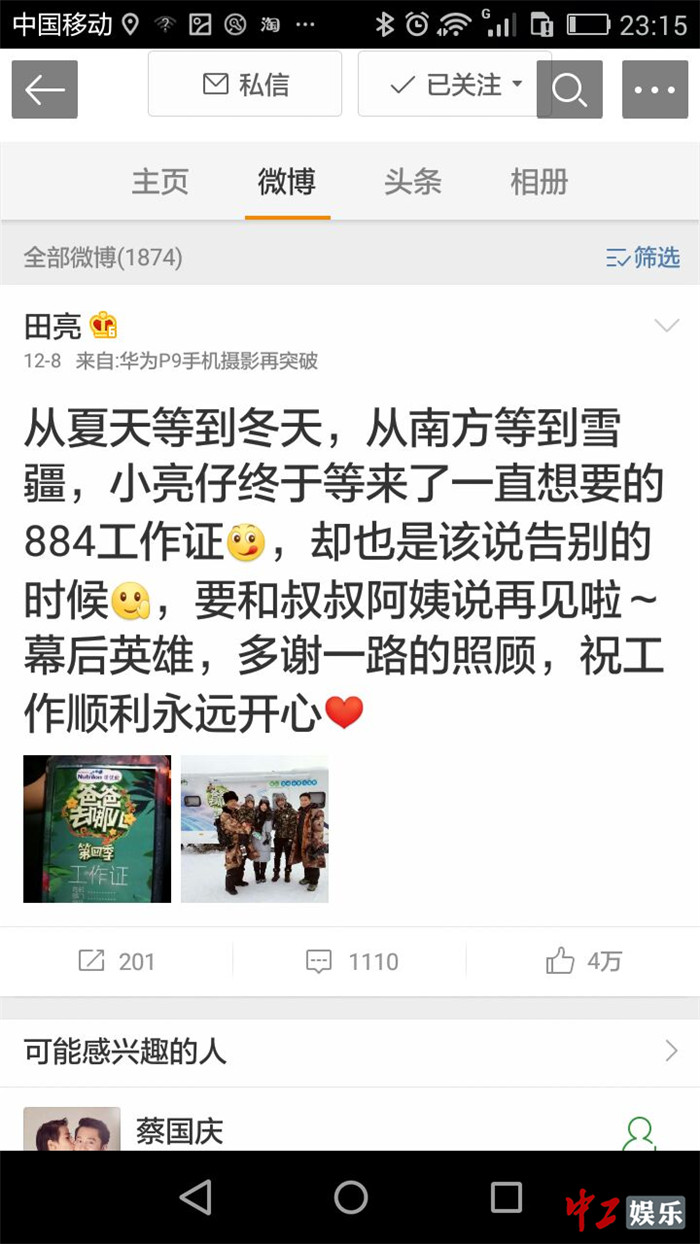Tap the system home button
The image size is (700, 1244).
click(351, 1197)
